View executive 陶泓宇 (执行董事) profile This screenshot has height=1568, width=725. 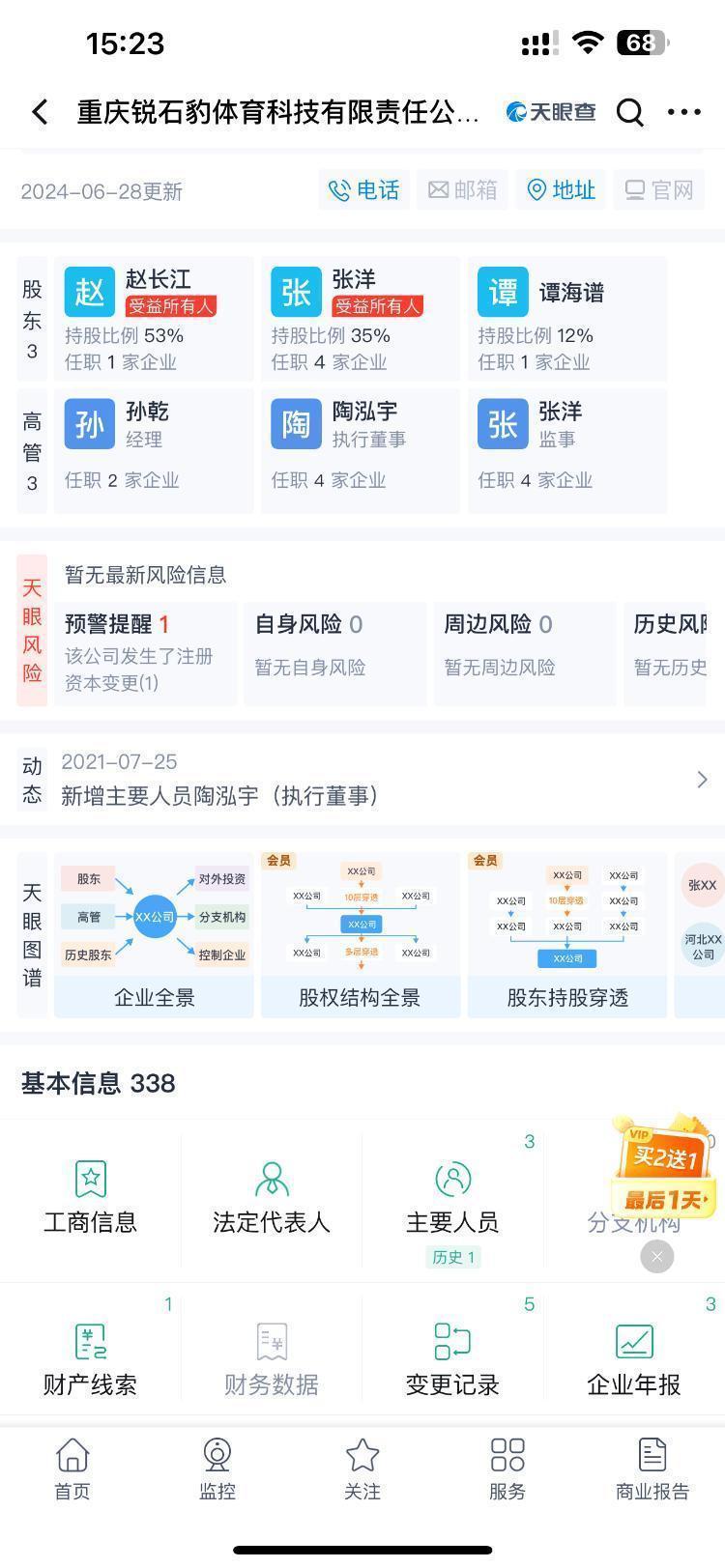pyautogui.click(x=361, y=450)
